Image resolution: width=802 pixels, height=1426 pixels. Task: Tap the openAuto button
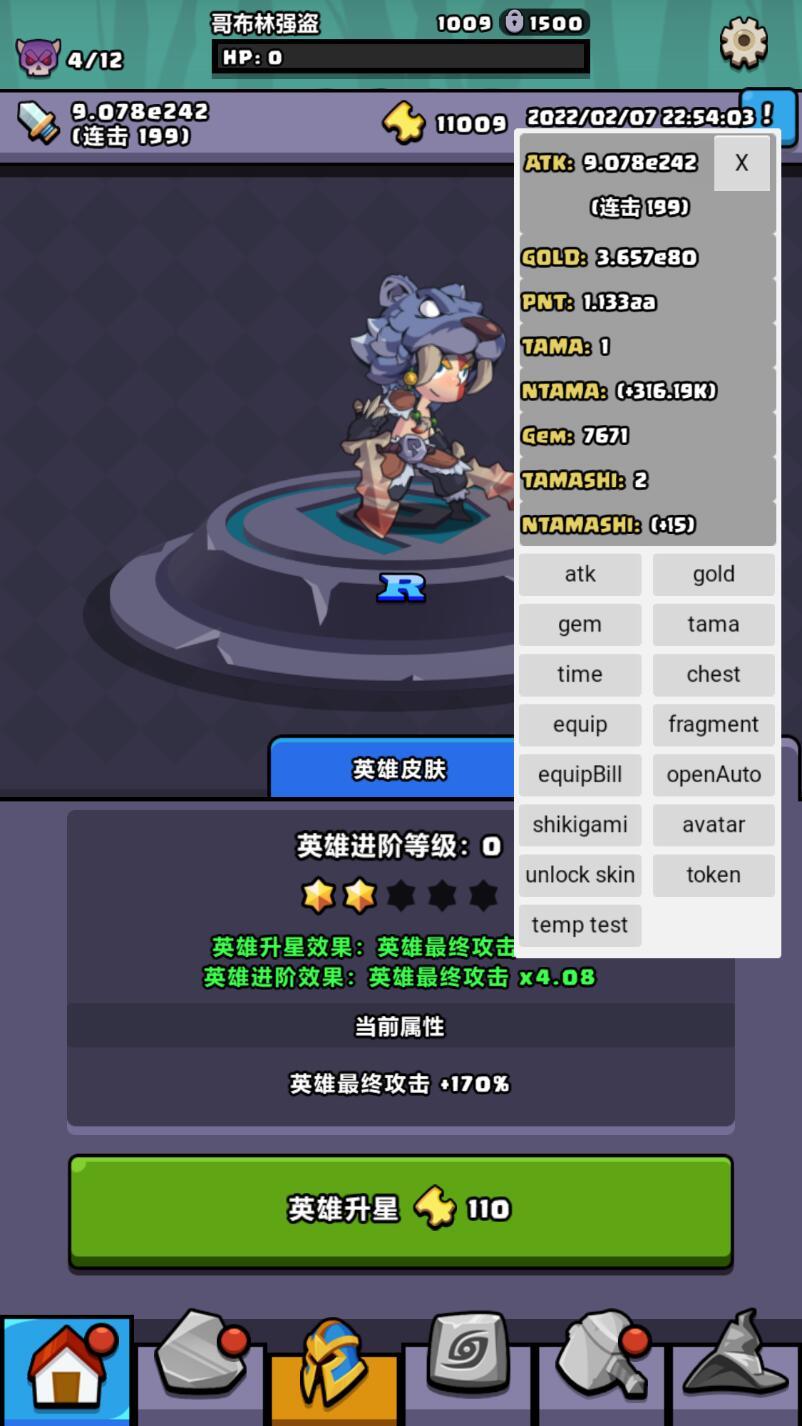(713, 774)
